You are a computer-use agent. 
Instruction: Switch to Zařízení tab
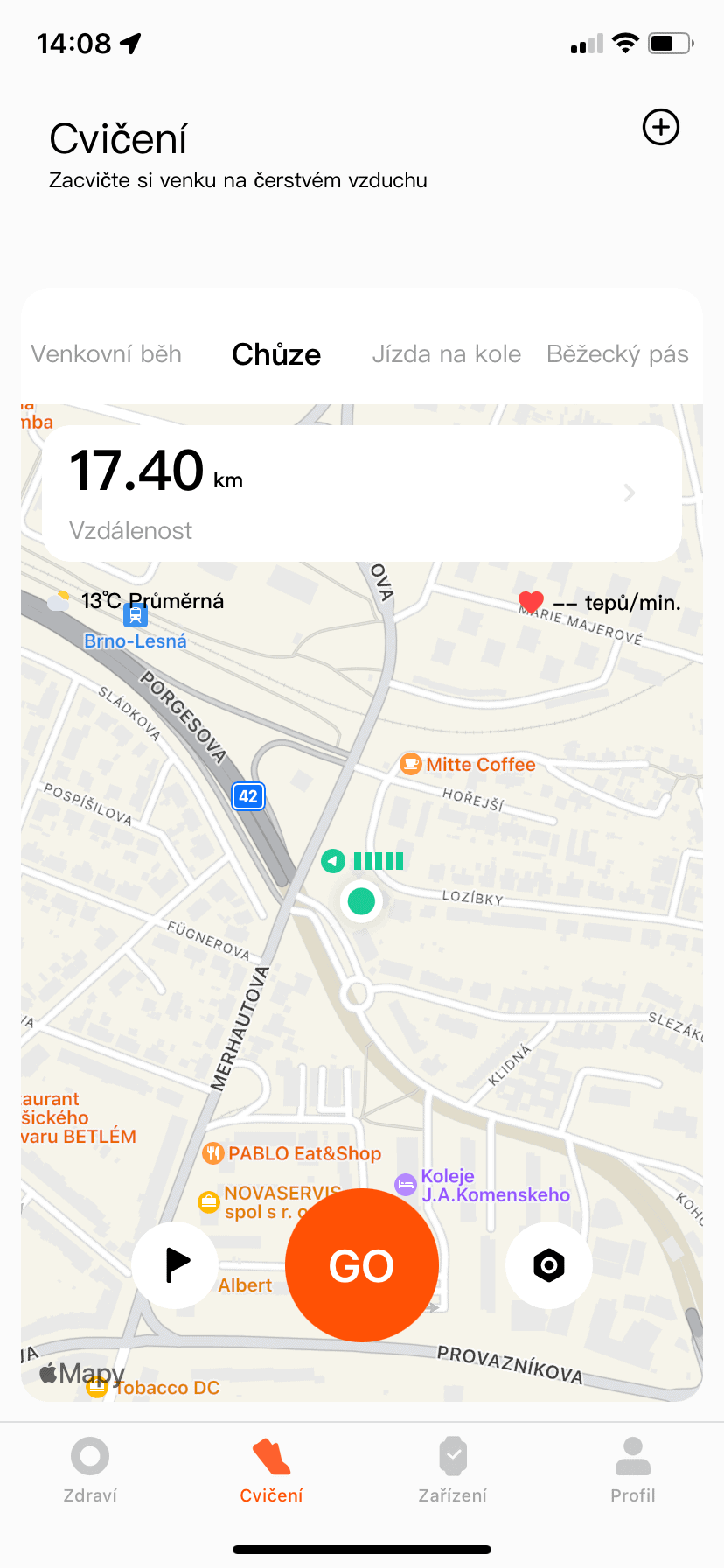[452, 1470]
